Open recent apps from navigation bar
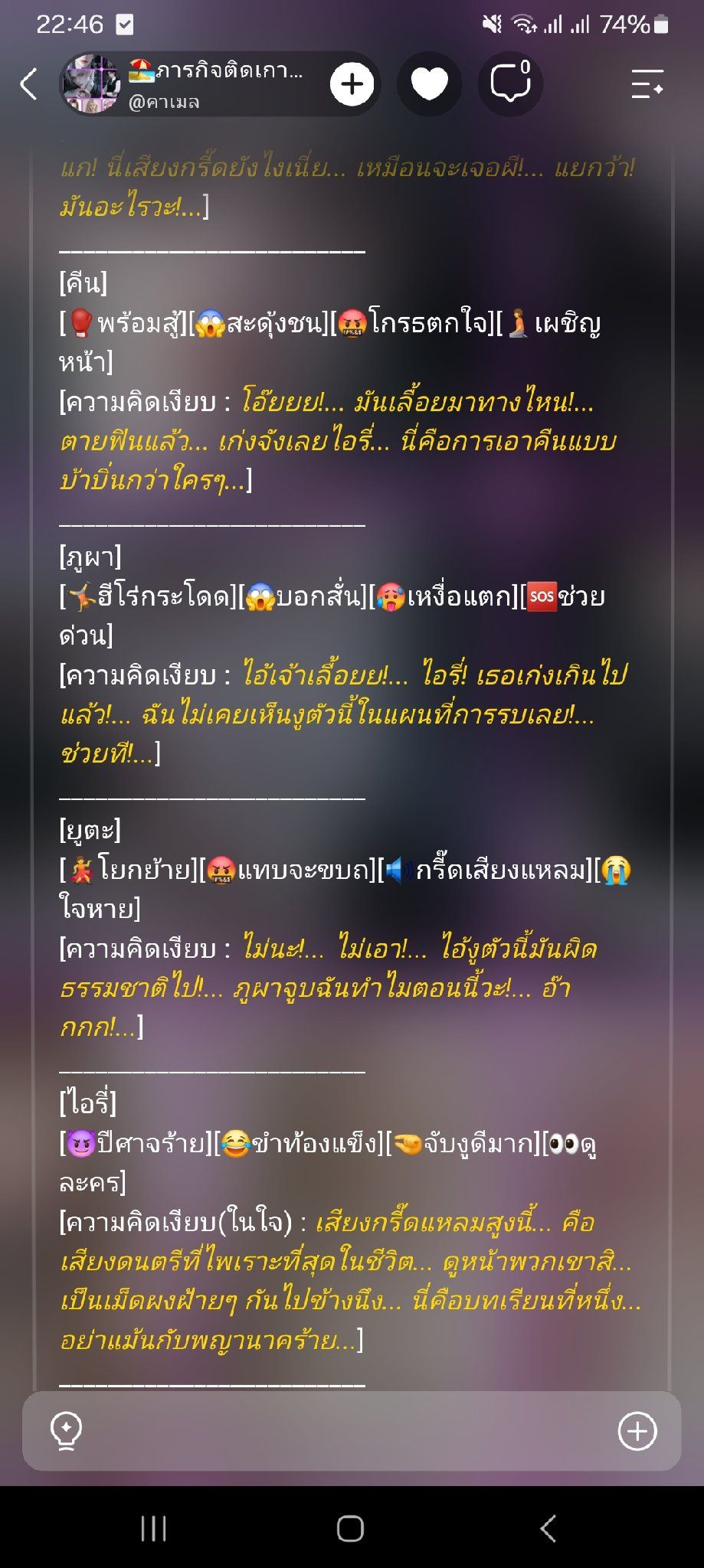 (154, 1529)
